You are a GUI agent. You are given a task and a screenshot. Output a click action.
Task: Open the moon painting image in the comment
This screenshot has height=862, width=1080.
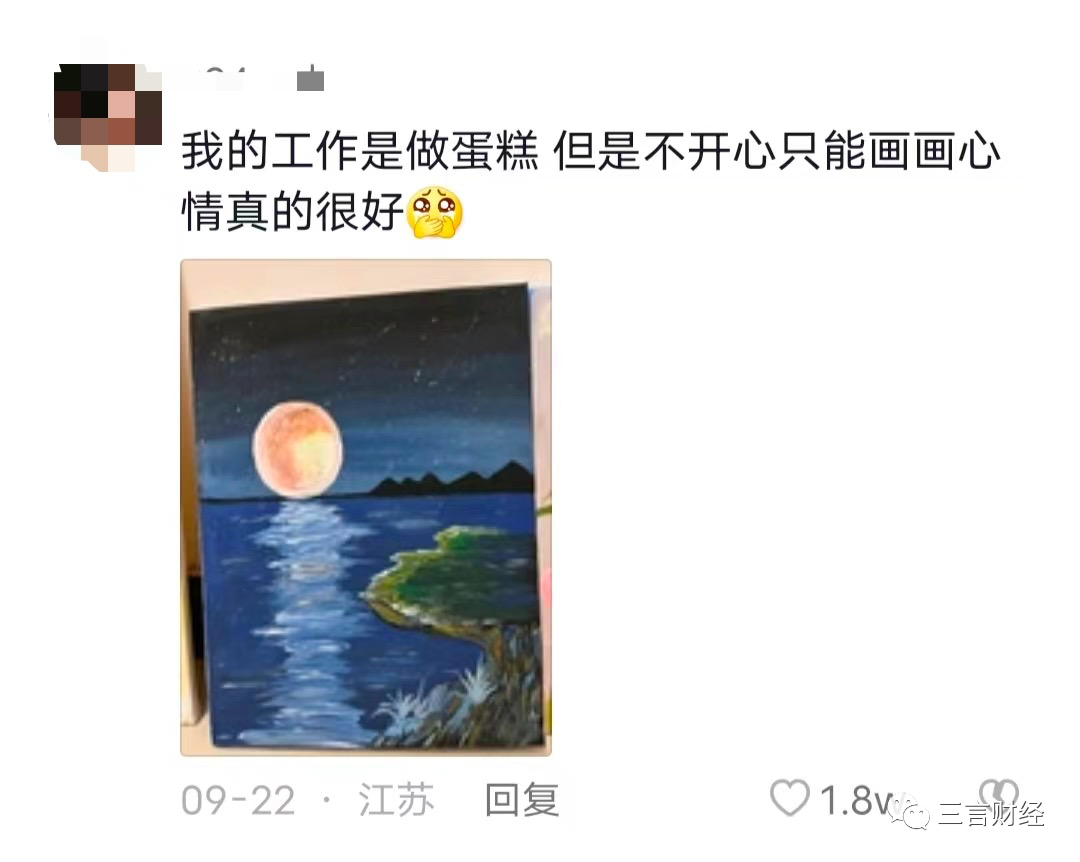pos(366,508)
